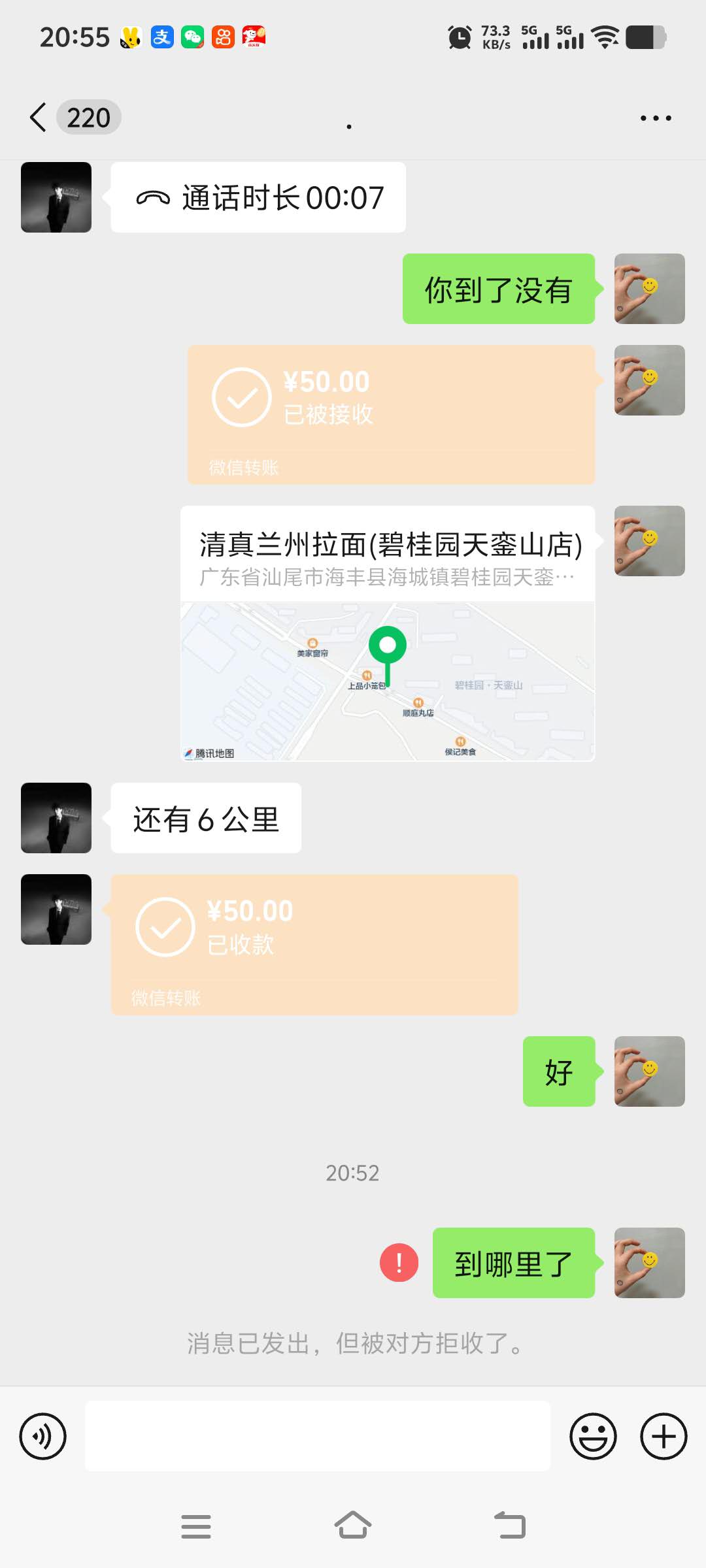Open my profile from 你到了没有 avatar
The image size is (706, 1568).
(650, 289)
